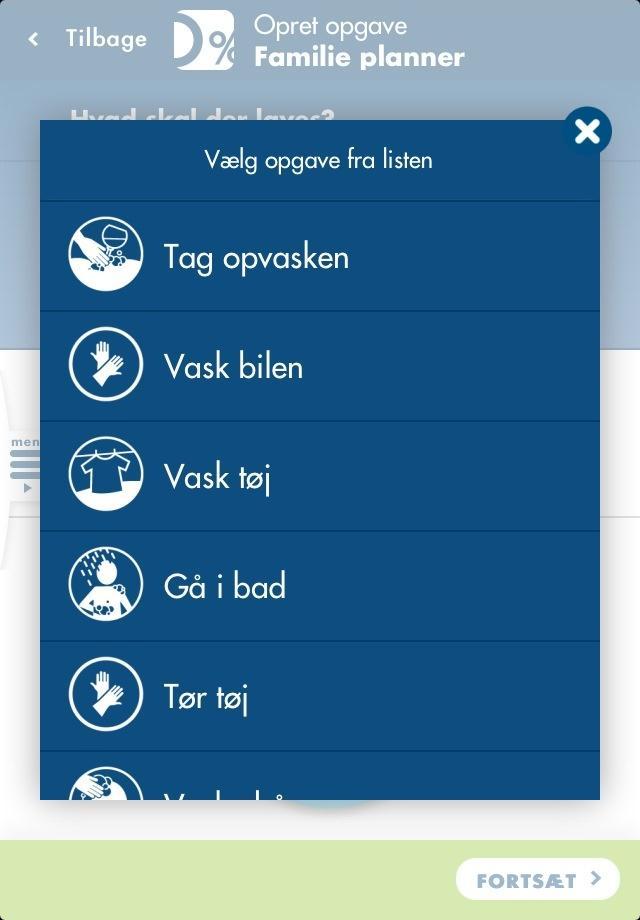
Task: Select the Tag opvasken task
Action: point(319,257)
